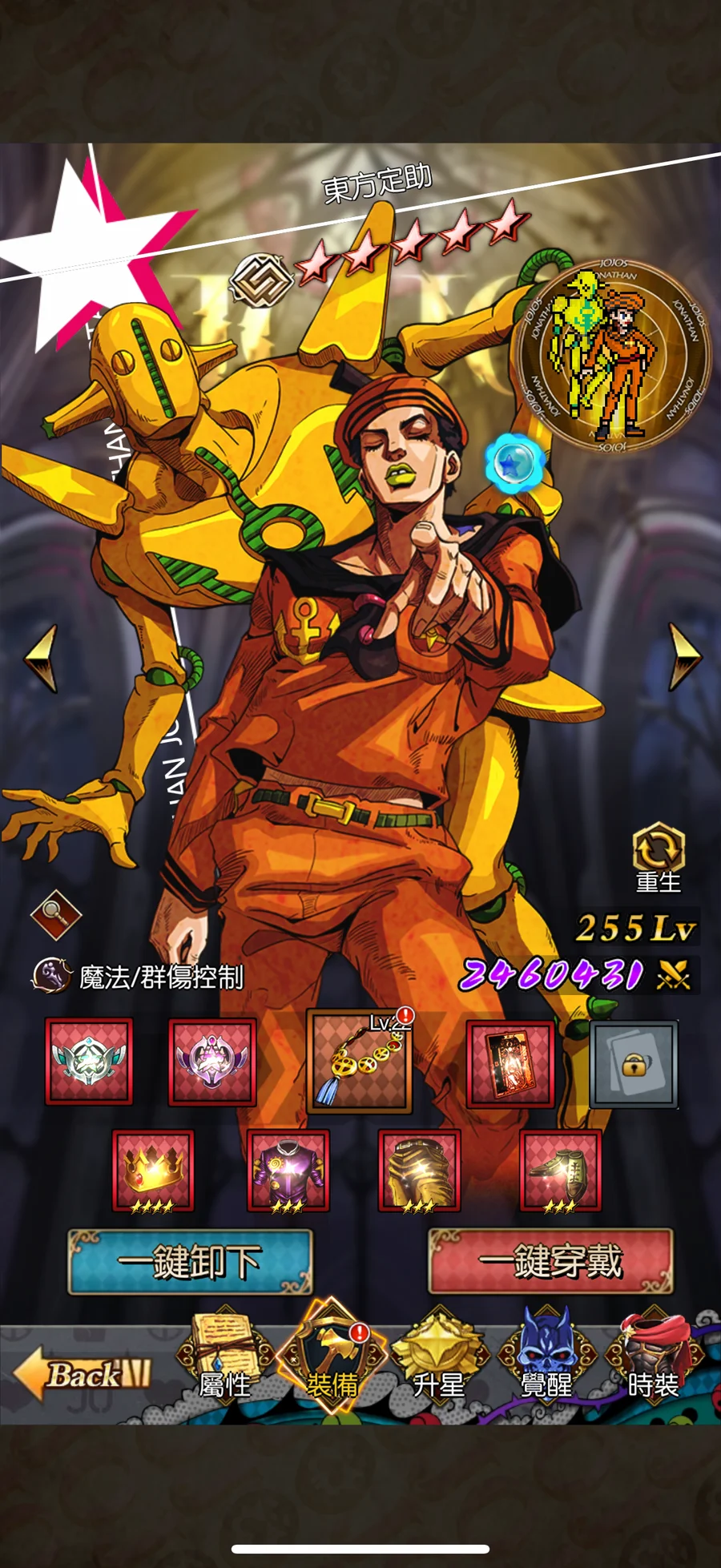Open the purple armor equipment slot
Screen dimensions: 721x1568
288,1171
